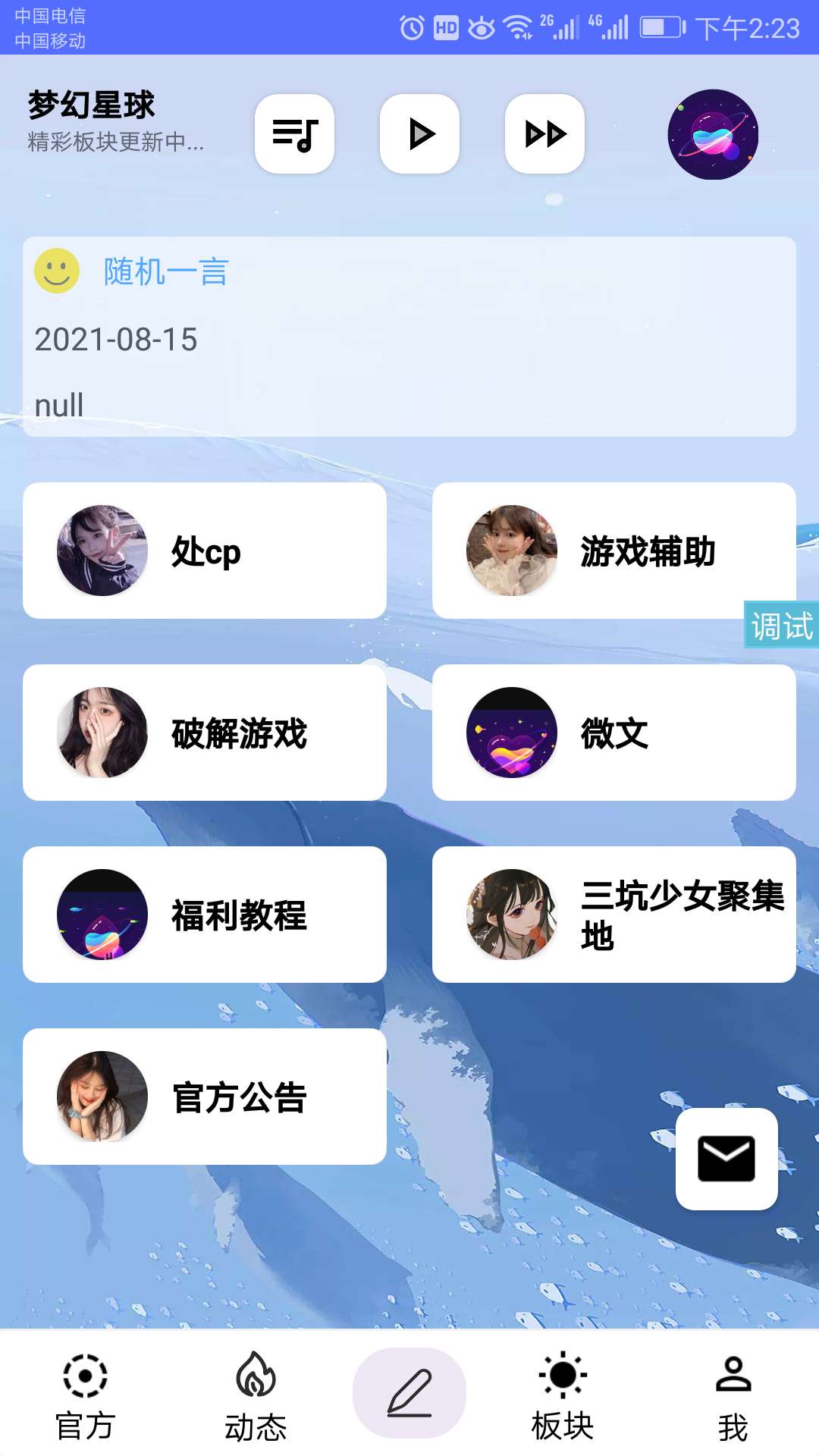This screenshot has height=1456, width=819.
Task: Open the 游戏辅助 board
Action: [x=614, y=551]
